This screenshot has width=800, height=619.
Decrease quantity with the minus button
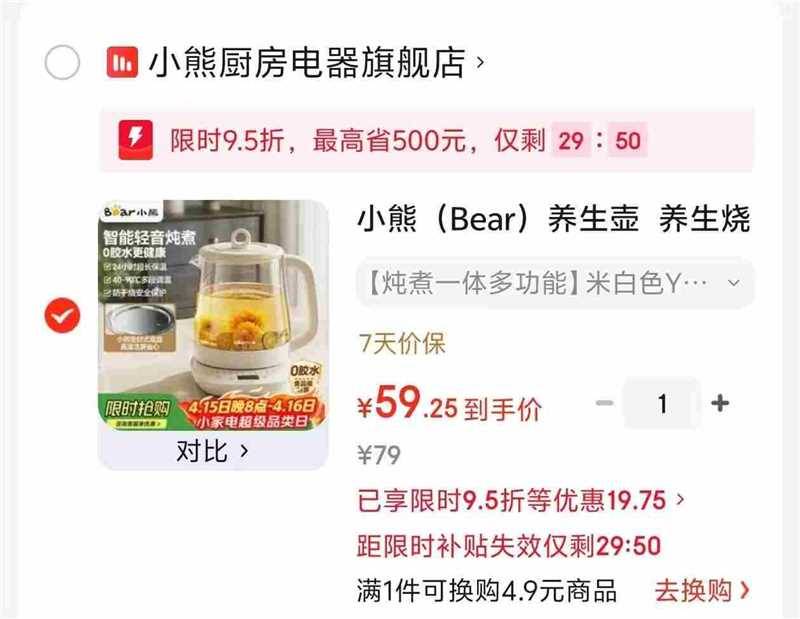pos(604,404)
